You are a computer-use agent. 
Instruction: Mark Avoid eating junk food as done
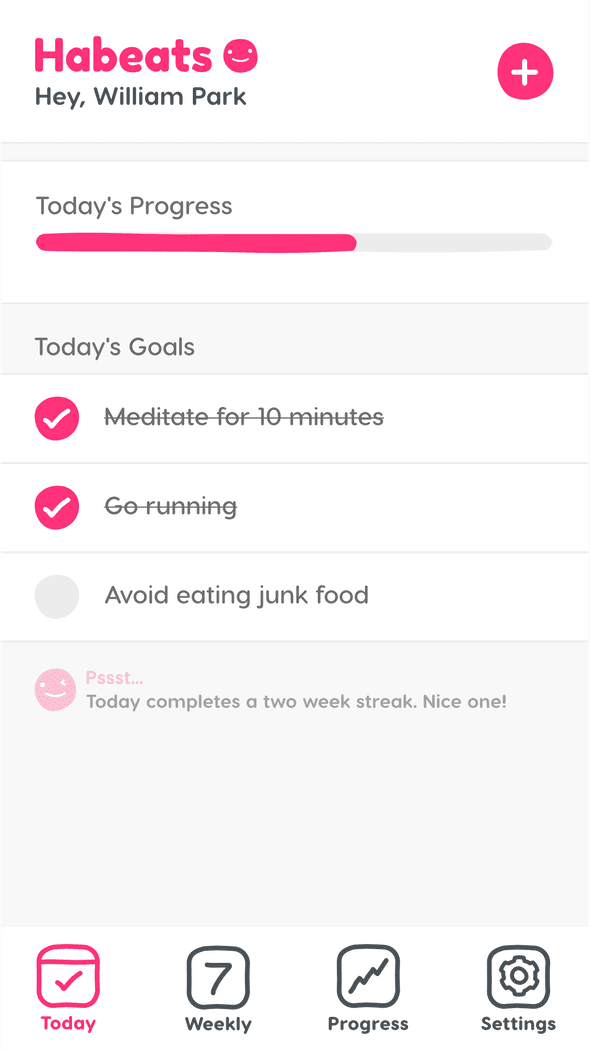point(57,596)
